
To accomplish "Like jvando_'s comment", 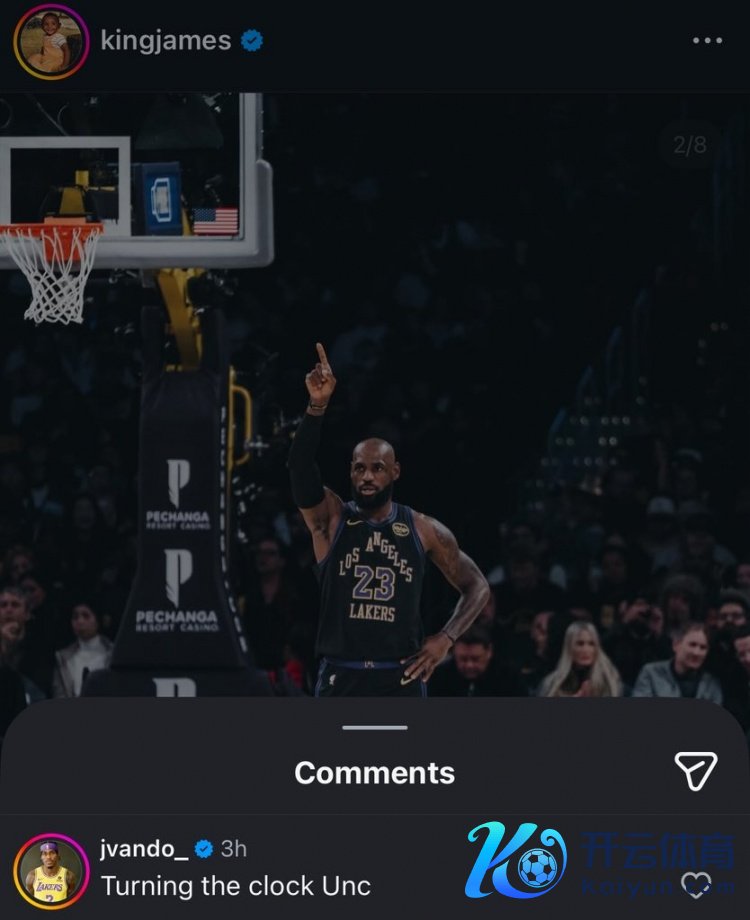I will click(696, 884).
